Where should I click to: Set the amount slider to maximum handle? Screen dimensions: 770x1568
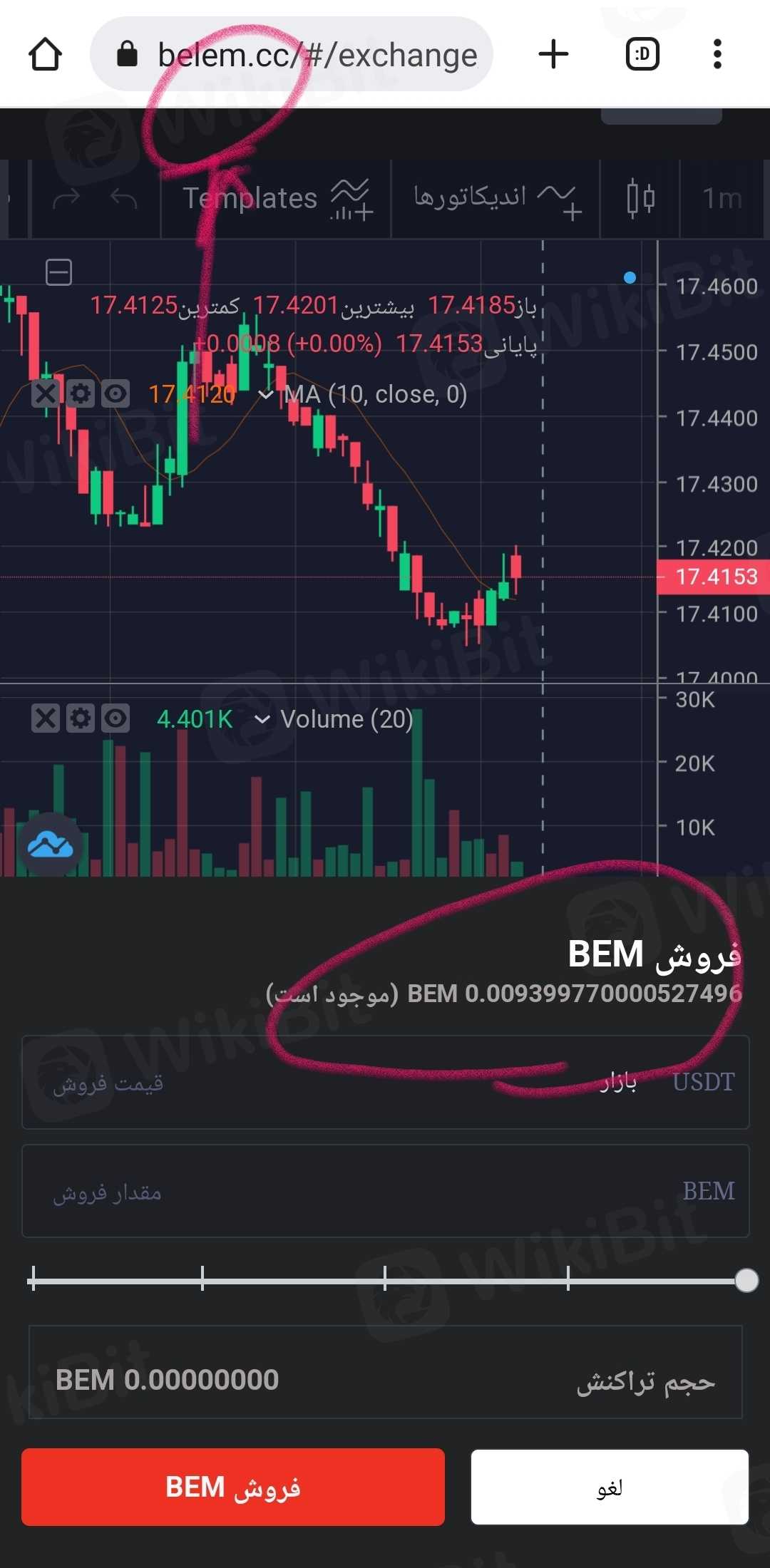(746, 1280)
